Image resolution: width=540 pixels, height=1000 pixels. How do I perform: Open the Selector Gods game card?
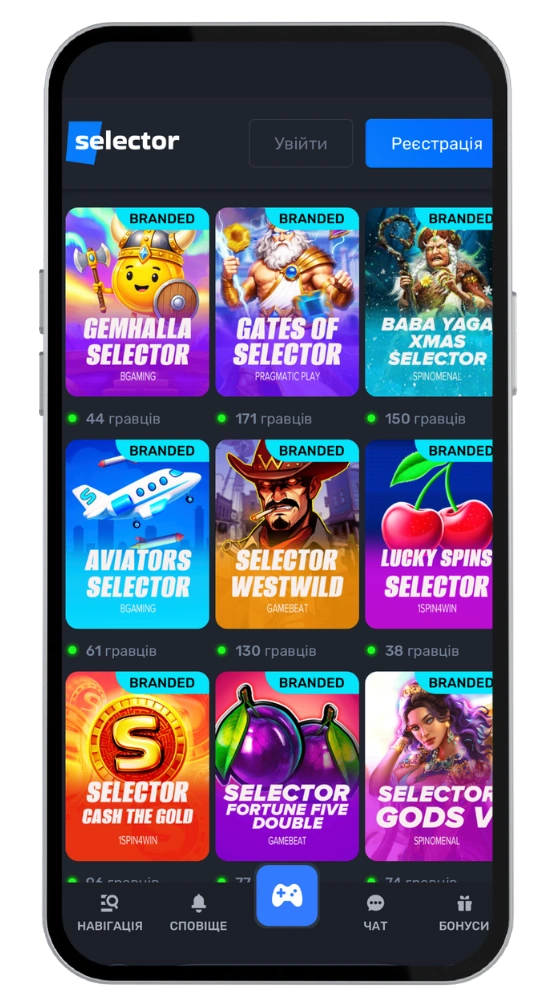point(428,766)
